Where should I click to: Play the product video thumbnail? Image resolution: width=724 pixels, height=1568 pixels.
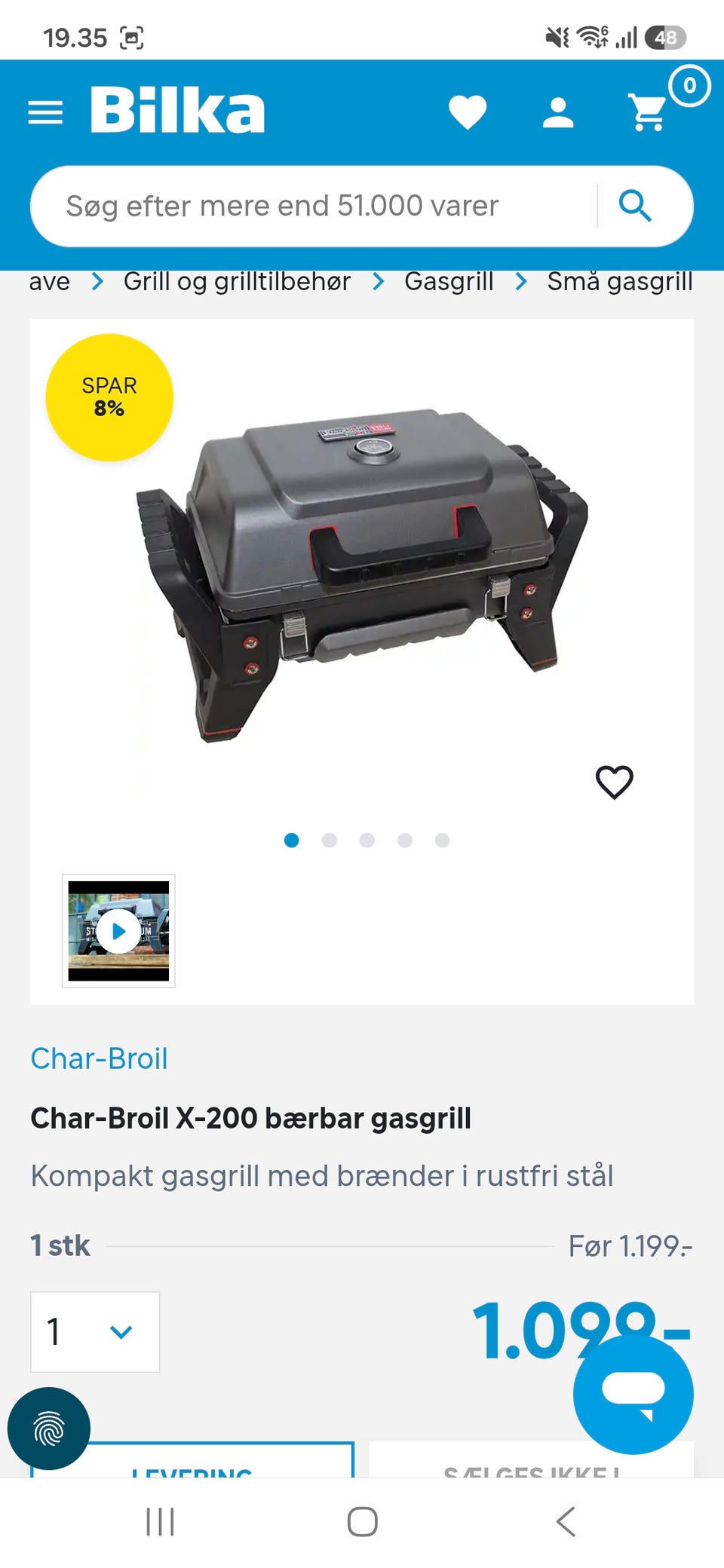point(118,931)
